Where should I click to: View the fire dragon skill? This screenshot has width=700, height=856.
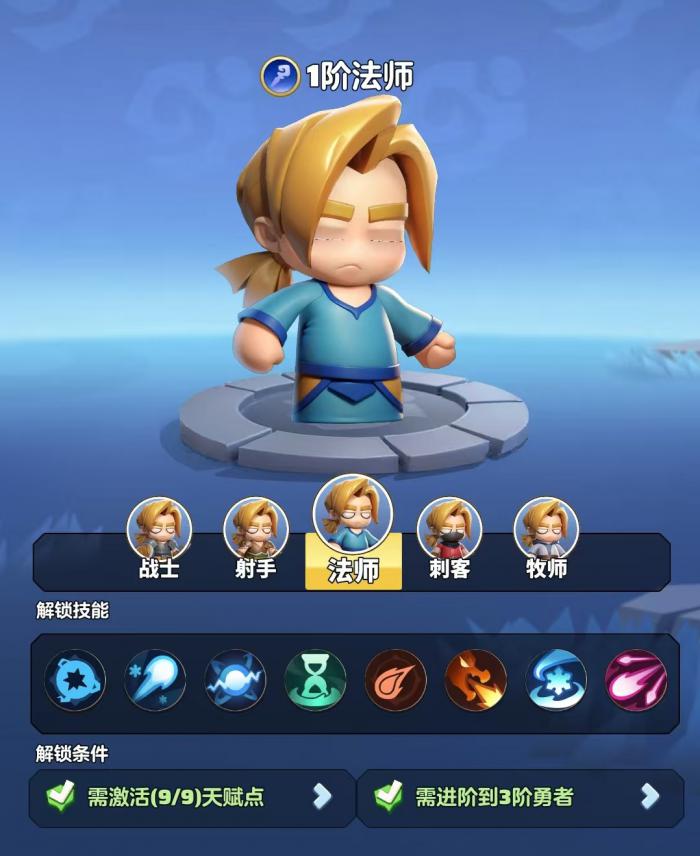[475, 681]
